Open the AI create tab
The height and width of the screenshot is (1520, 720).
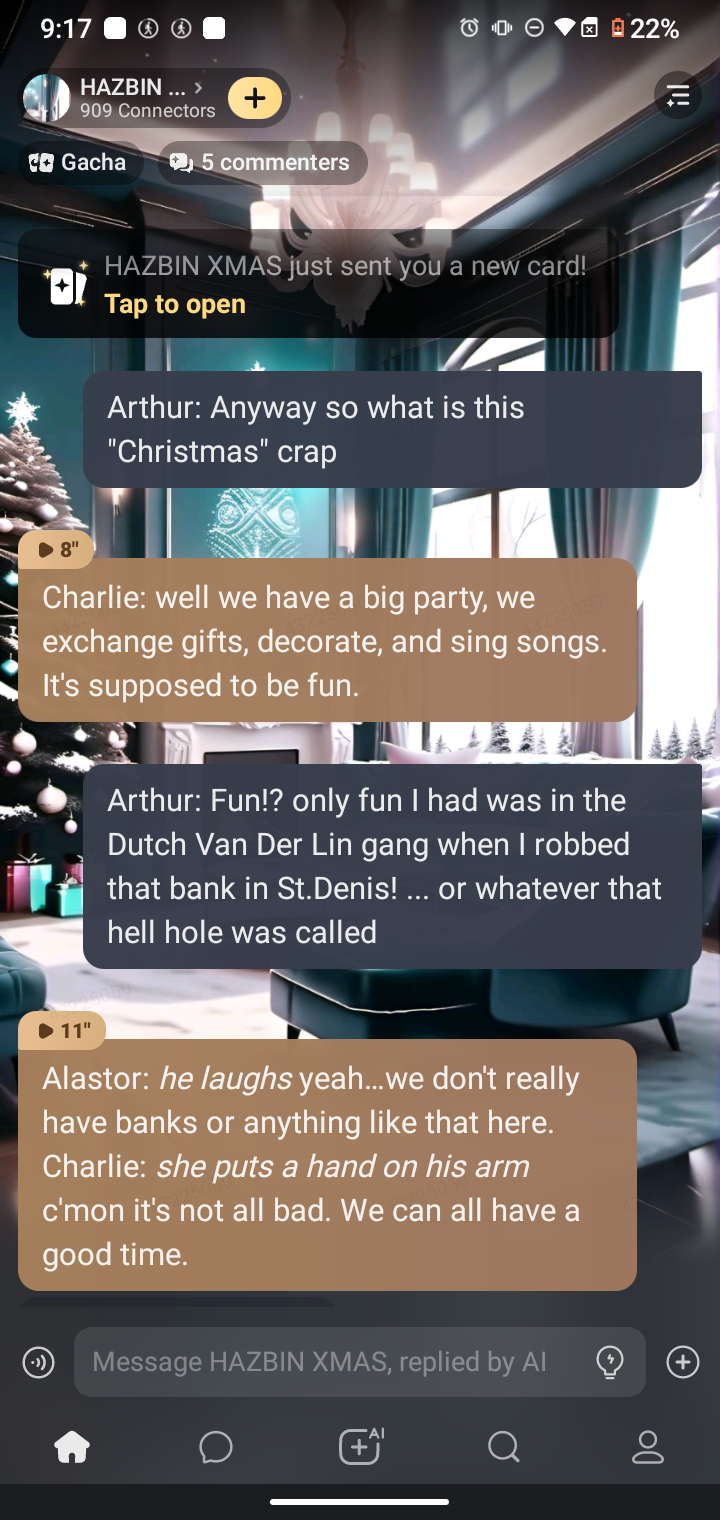(360, 1447)
